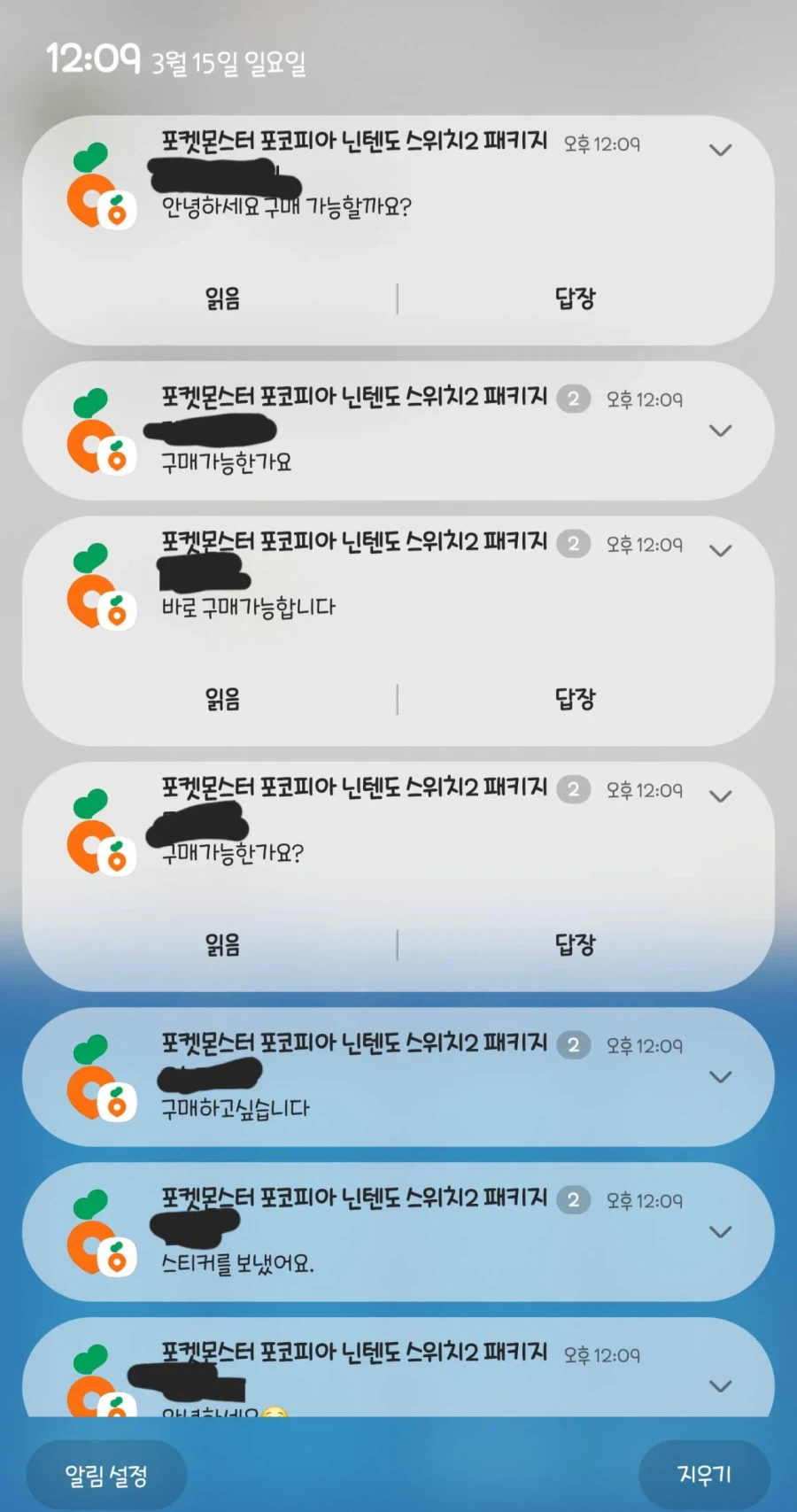Tap the carrot icon beside "구매가능한가요?" notification
The image size is (797, 1512).
click(x=100, y=828)
